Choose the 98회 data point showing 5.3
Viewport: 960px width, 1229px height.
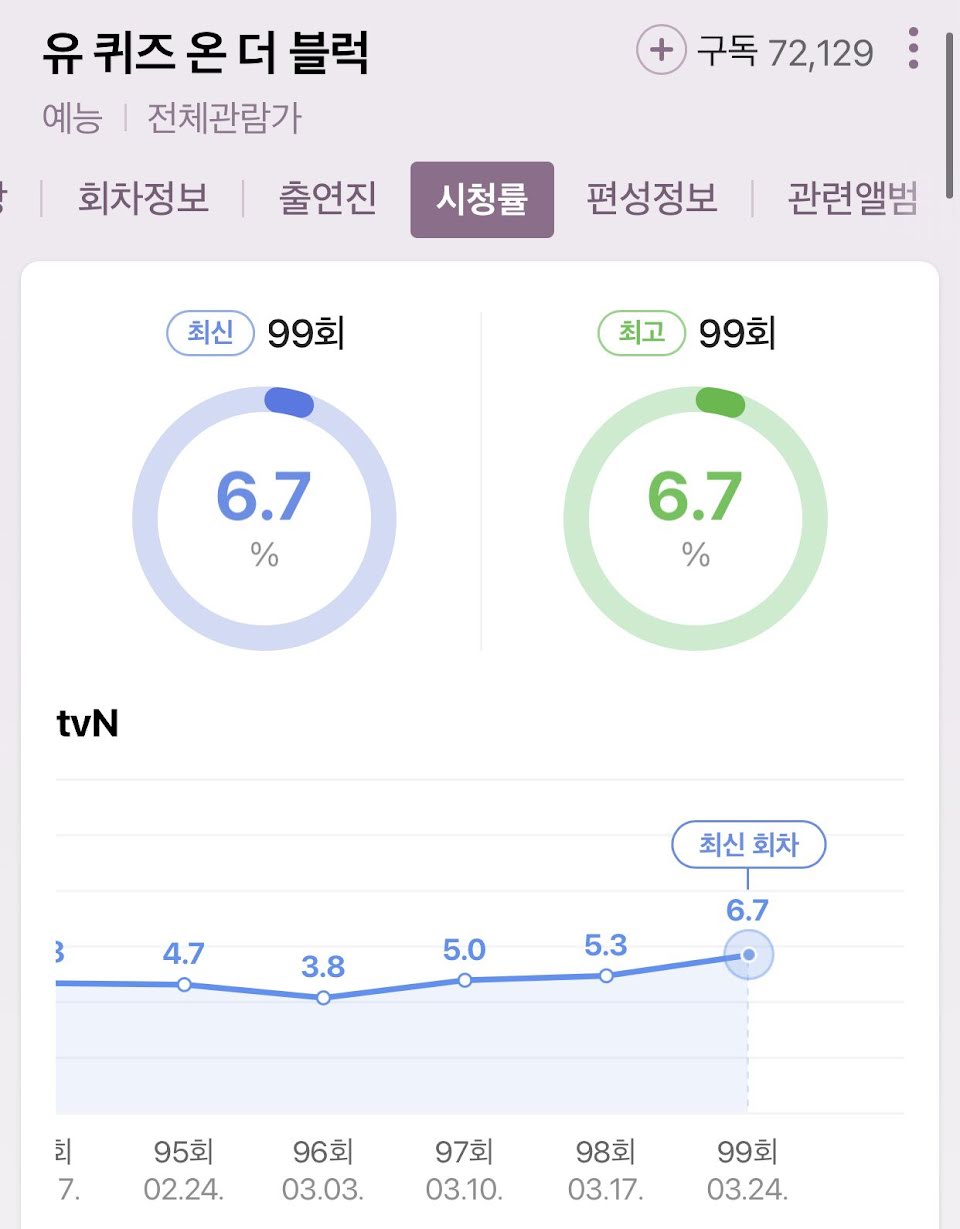606,976
